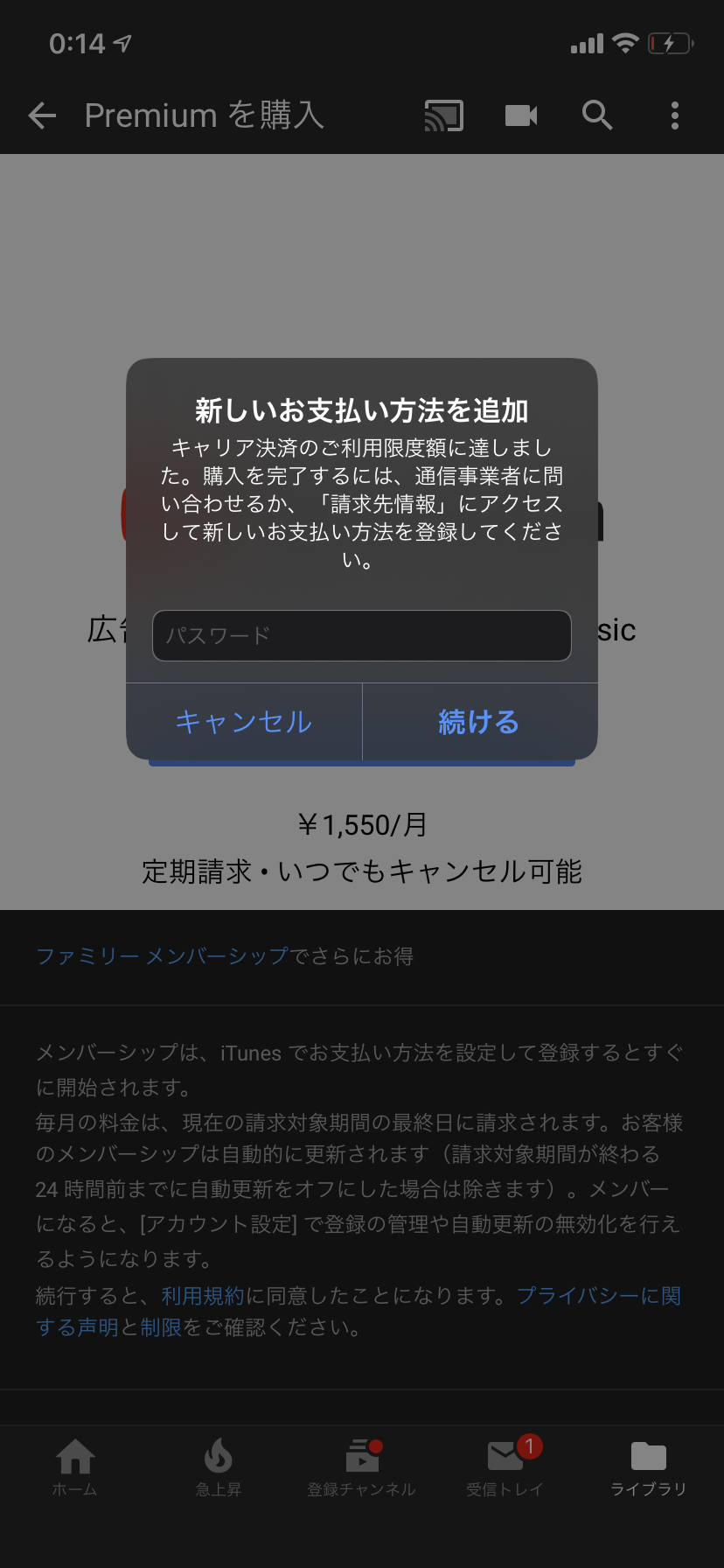This screenshot has width=724, height=1568.
Task: Switch to the 登録チャンネル tab
Action: coord(362,1466)
